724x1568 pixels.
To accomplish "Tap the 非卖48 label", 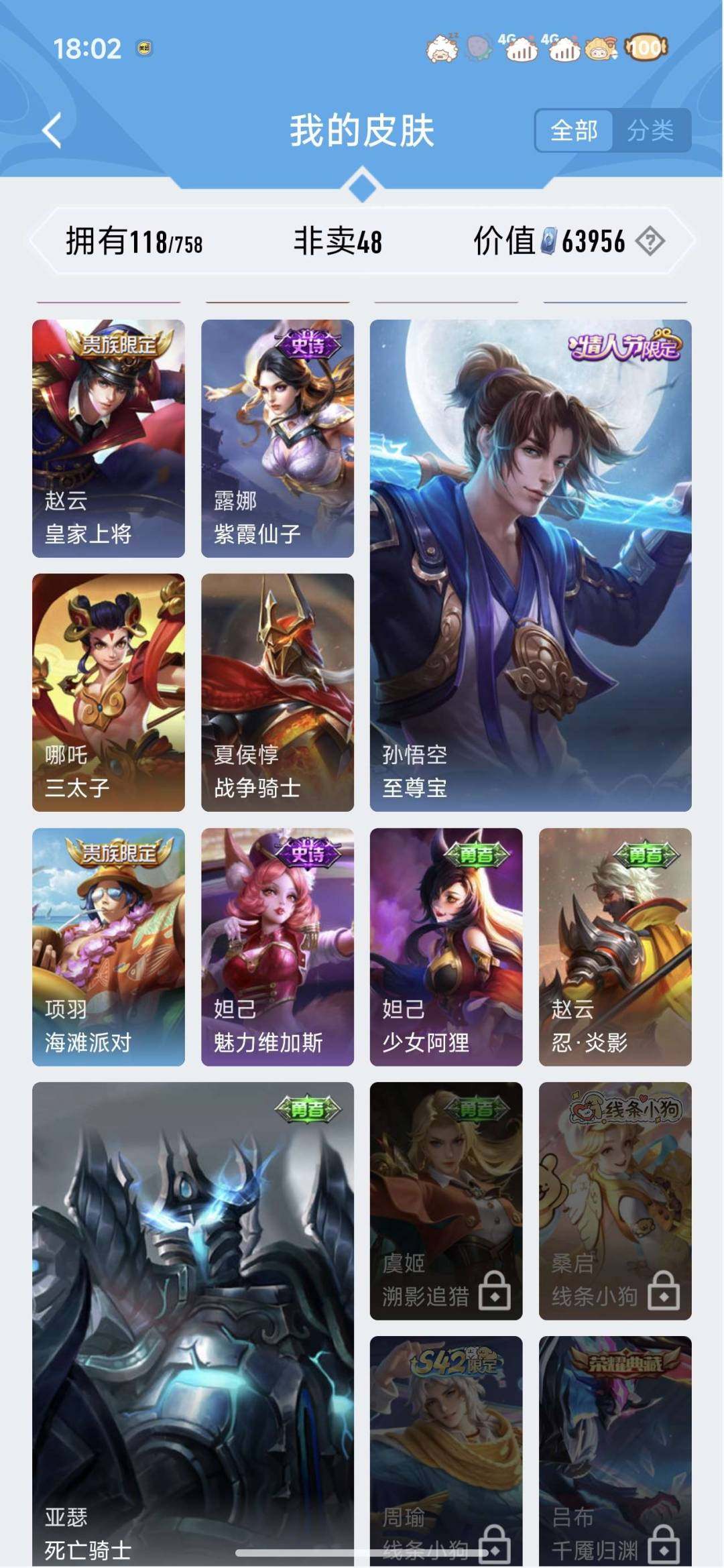I will click(x=337, y=240).
